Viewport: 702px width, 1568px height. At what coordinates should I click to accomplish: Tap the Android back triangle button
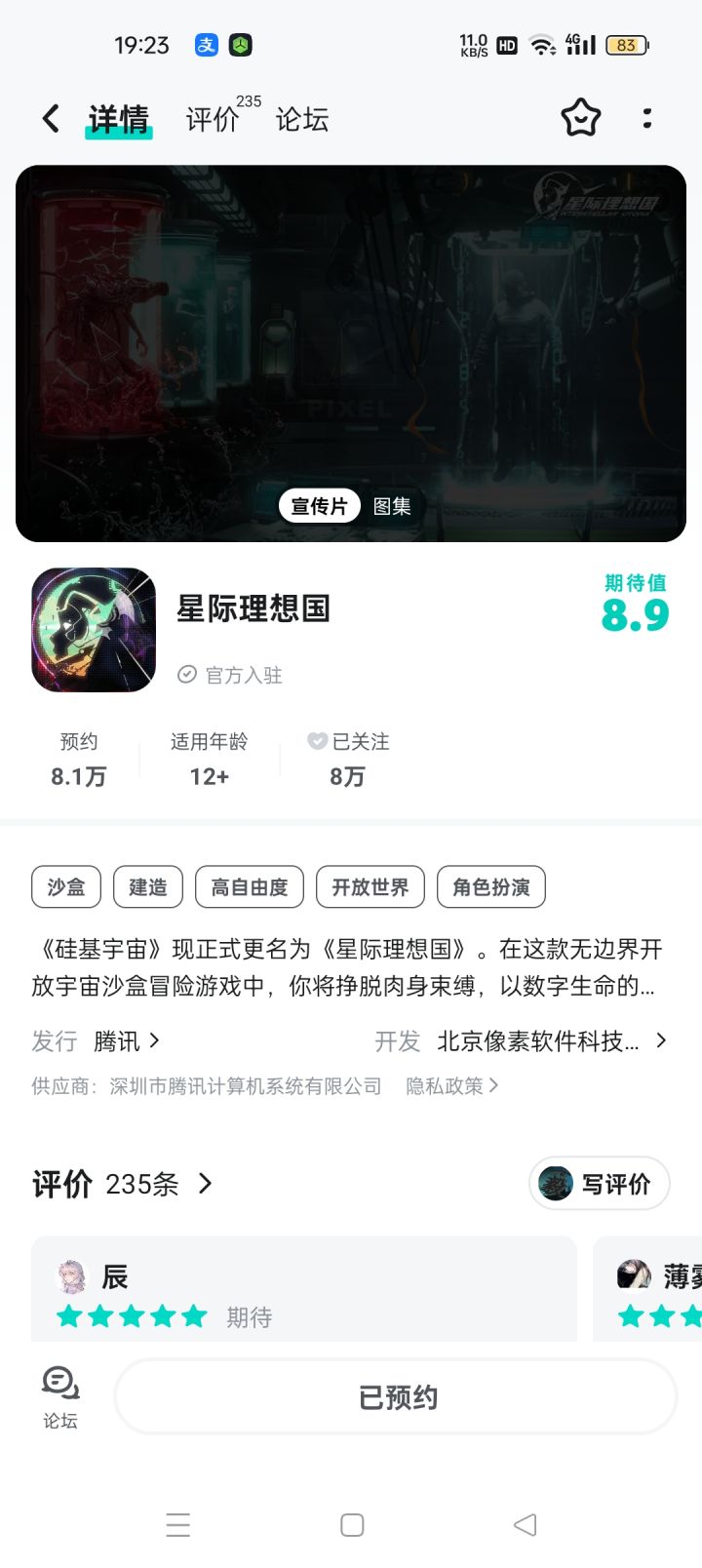(523, 1523)
